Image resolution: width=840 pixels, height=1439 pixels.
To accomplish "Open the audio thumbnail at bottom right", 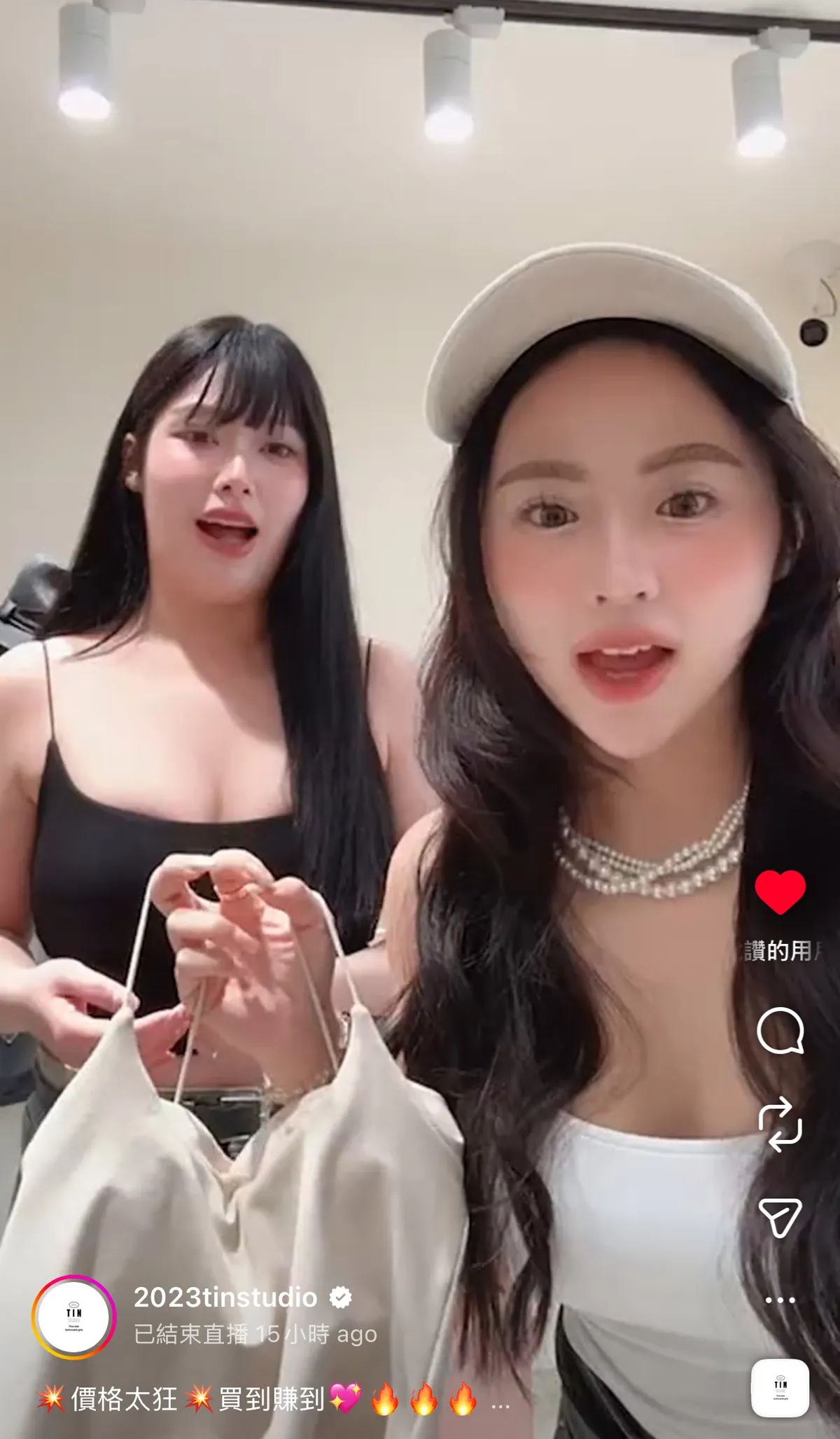I will (780, 1387).
